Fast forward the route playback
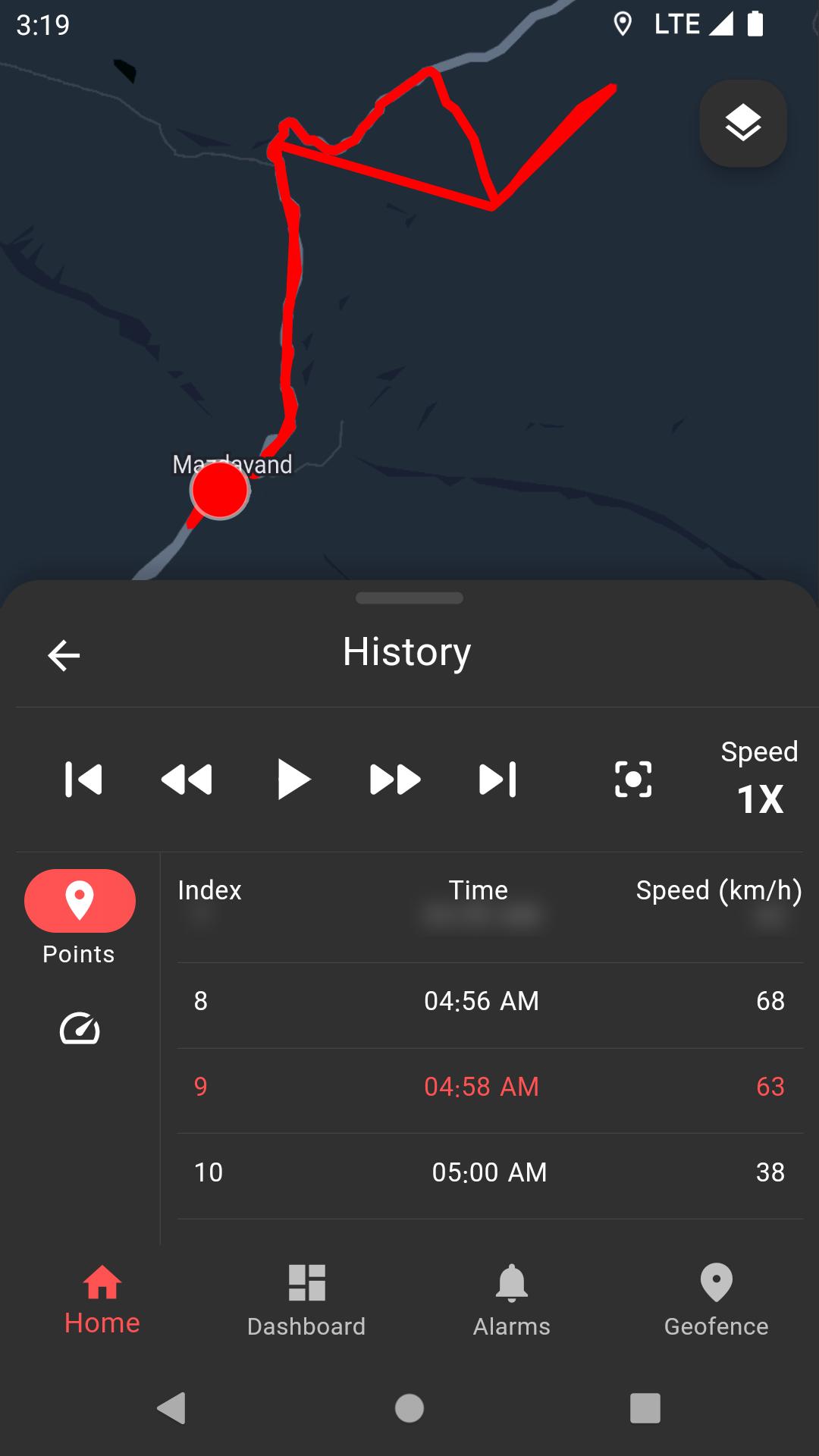This screenshot has width=819, height=1456. tap(395, 780)
